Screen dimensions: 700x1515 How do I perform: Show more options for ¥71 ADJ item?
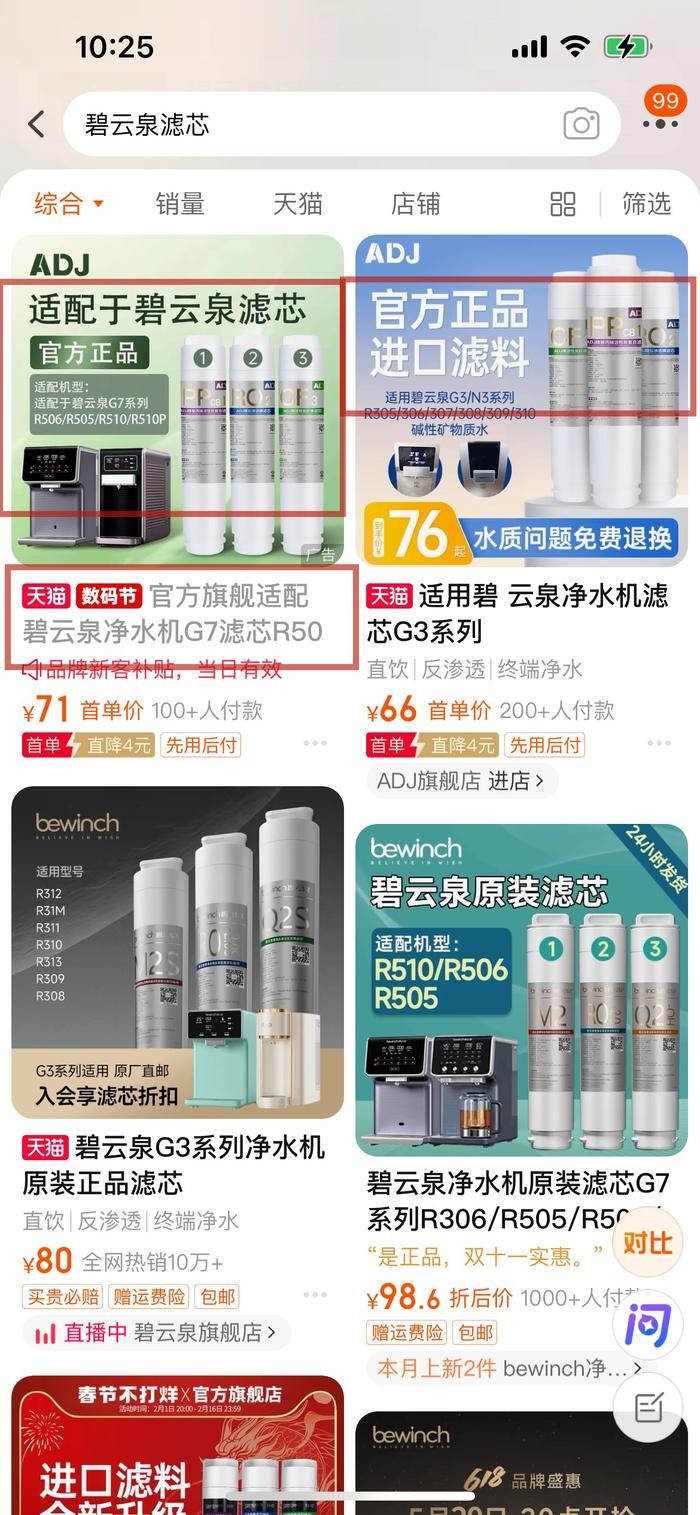pos(315,744)
